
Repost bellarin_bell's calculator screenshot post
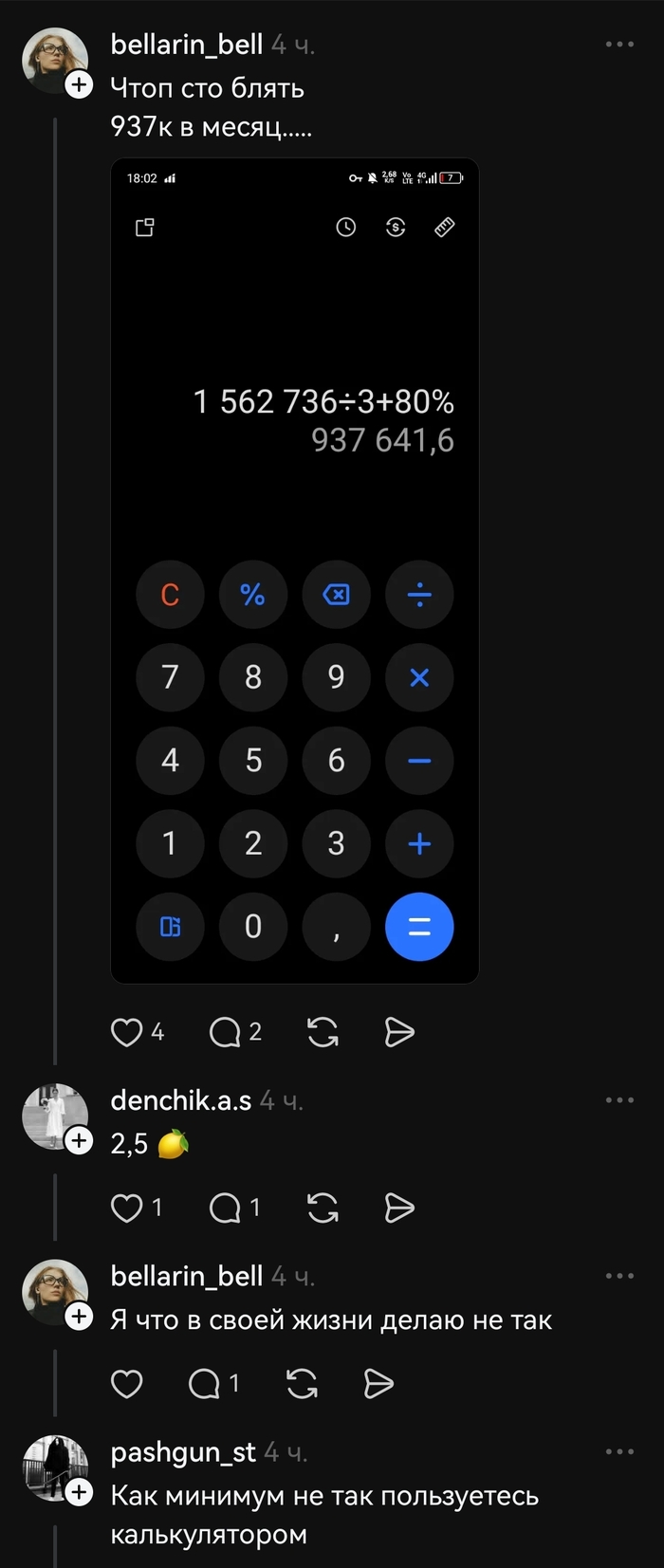pyautogui.click(x=323, y=1032)
